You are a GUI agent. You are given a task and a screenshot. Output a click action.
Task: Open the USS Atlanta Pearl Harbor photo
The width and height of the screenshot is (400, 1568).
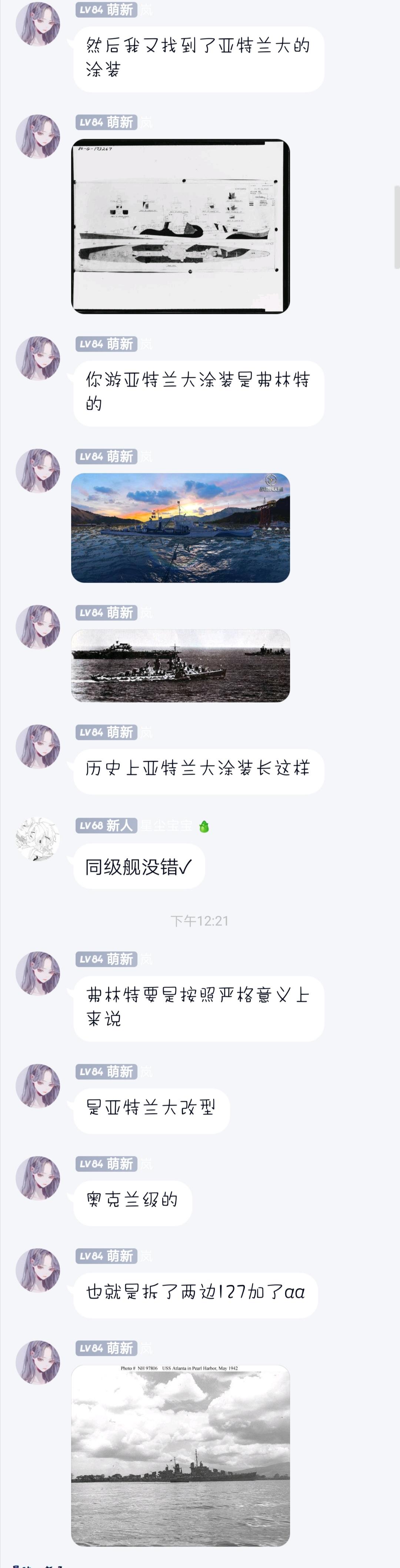click(x=180, y=1455)
